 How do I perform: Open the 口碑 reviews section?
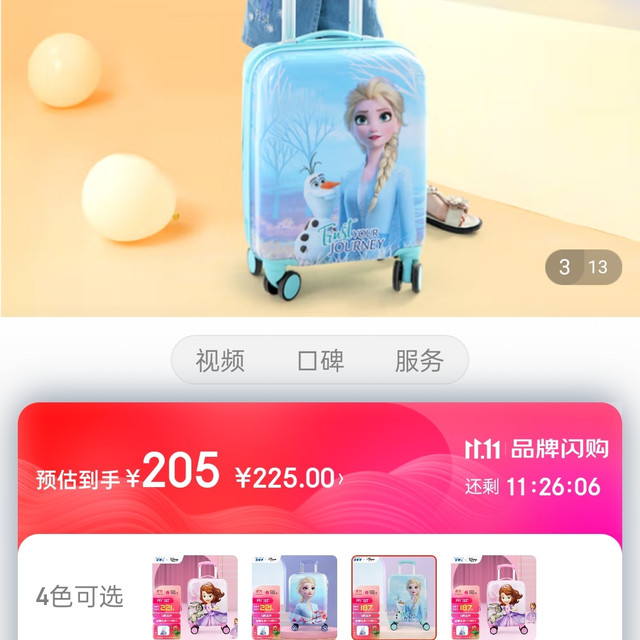[x=320, y=360]
